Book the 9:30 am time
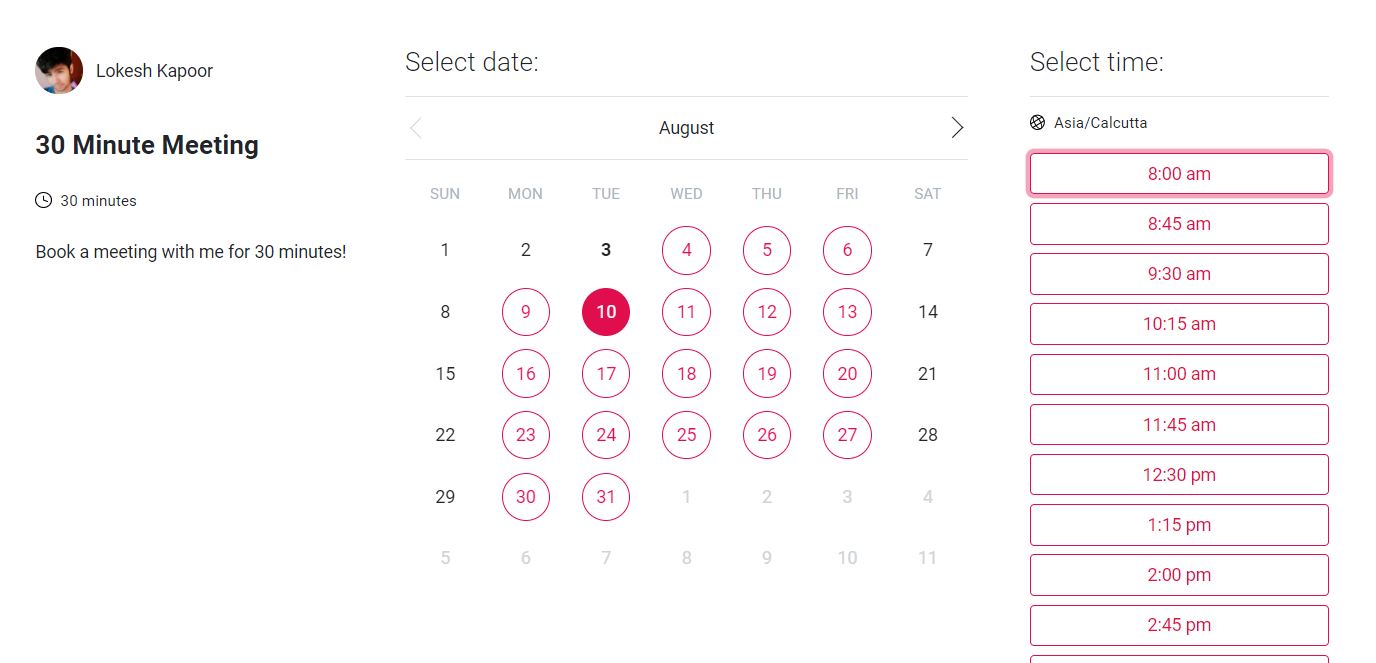The height and width of the screenshot is (663, 1376). (x=1179, y=274)
